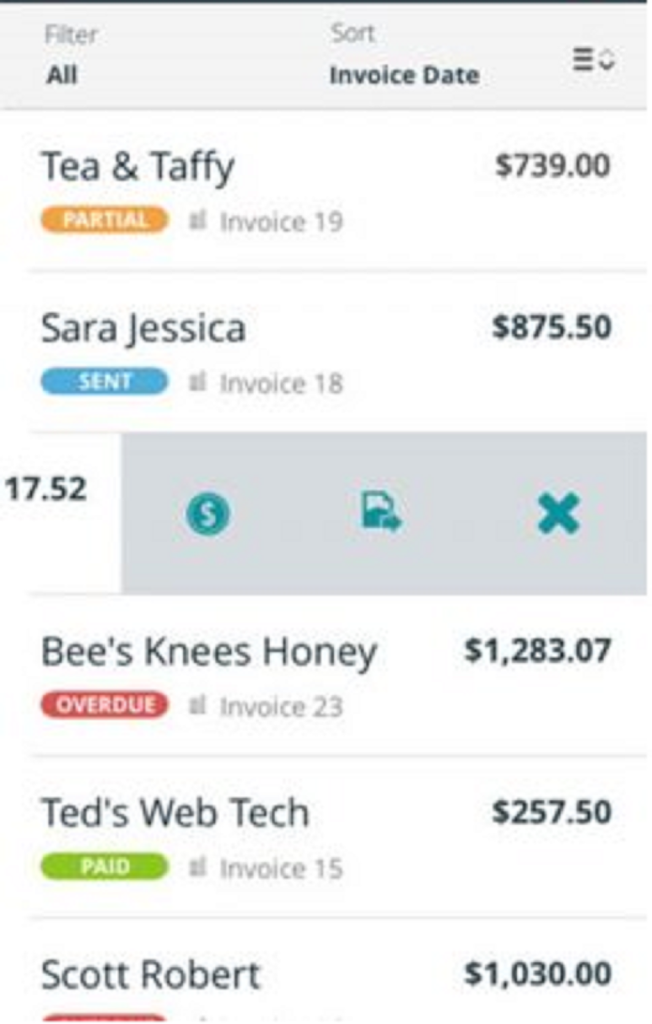Screen dimensions: 652x1024
Task: Open Scott Robert's invoice
Action: coord(326,972)
